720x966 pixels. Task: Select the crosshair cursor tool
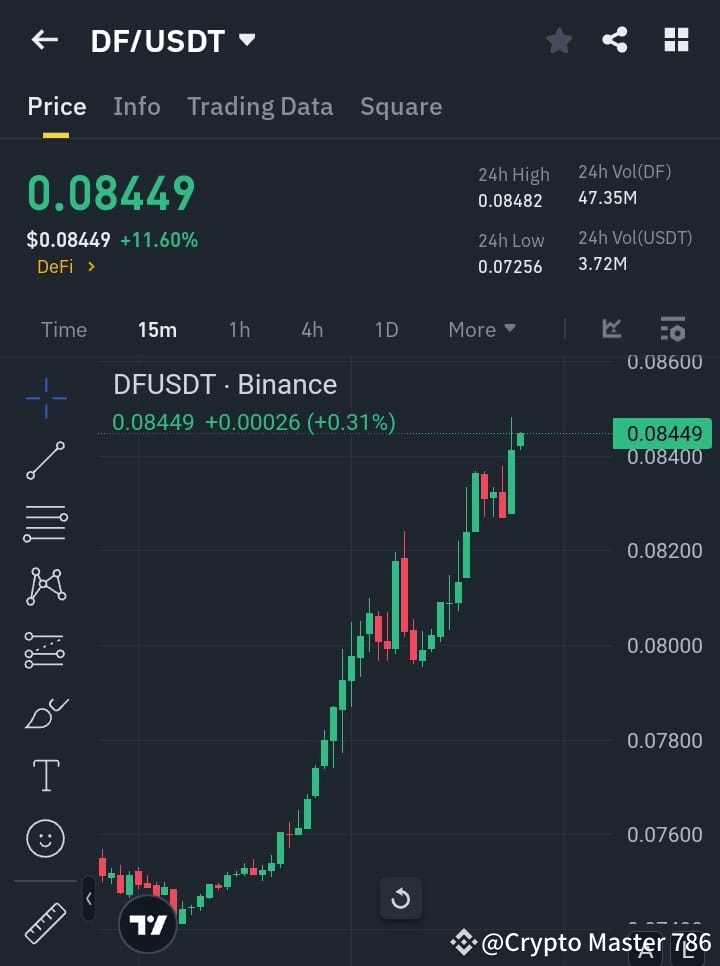click(44, 398)
